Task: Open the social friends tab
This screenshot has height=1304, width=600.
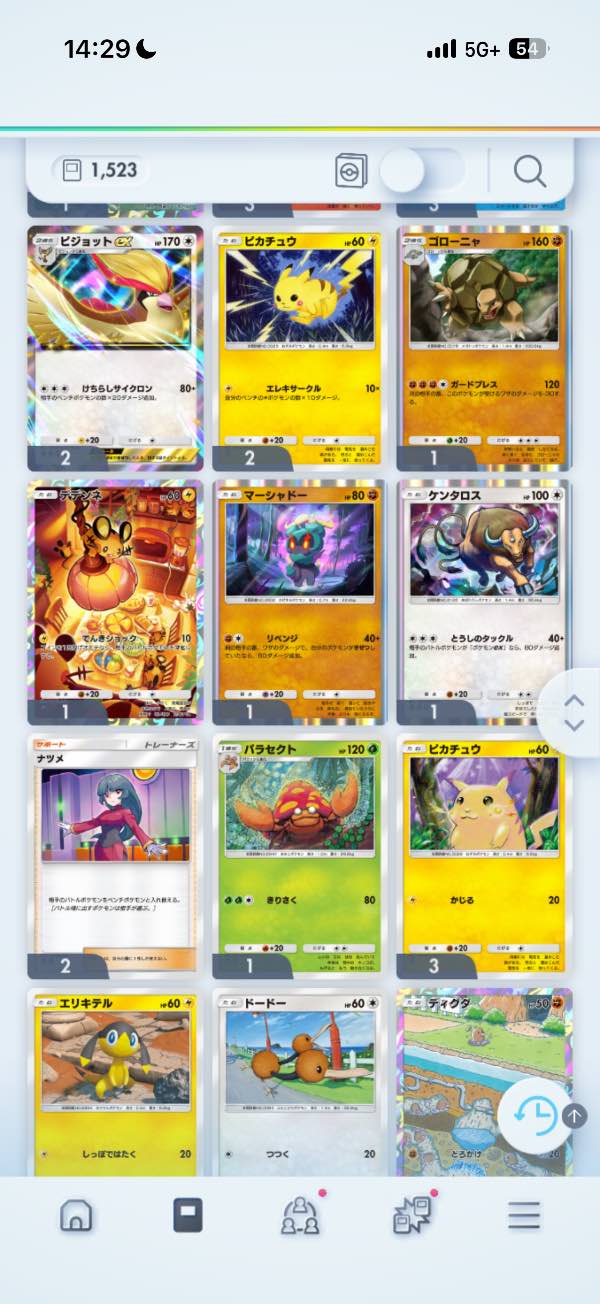Action: point(300,1215)
